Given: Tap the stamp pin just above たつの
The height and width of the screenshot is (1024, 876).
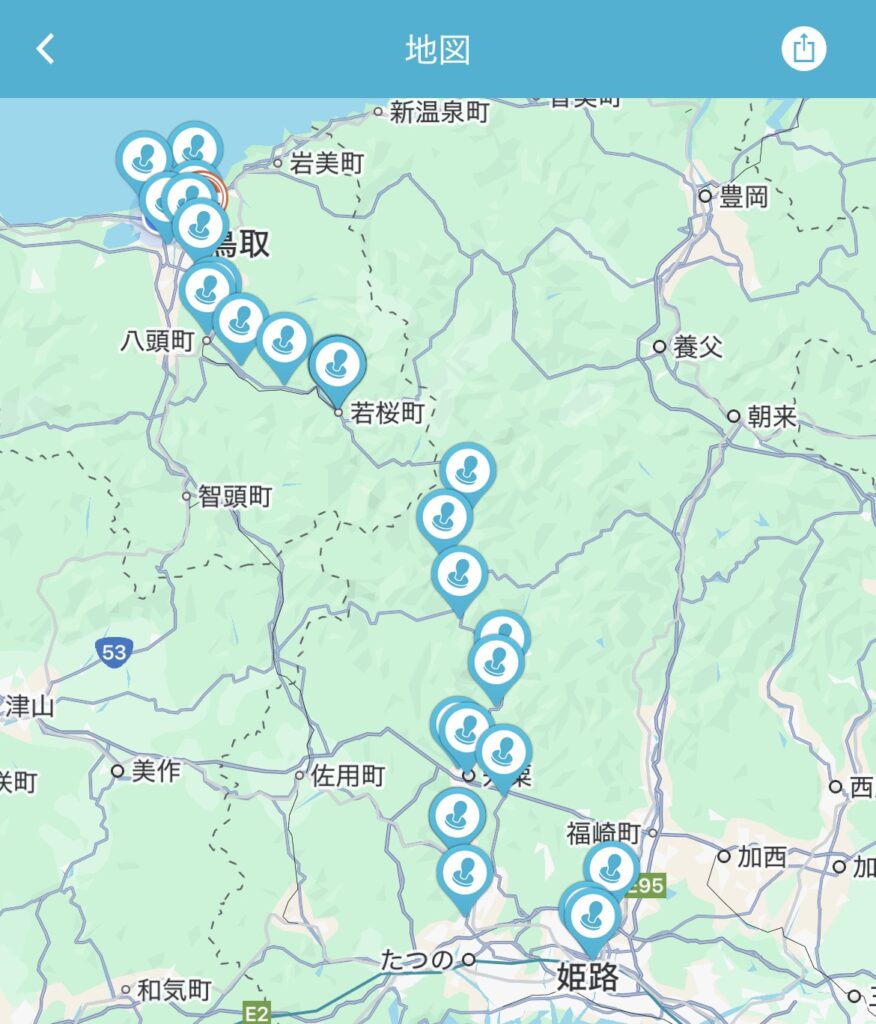Looking at the screenshot, I should point(464,872).
